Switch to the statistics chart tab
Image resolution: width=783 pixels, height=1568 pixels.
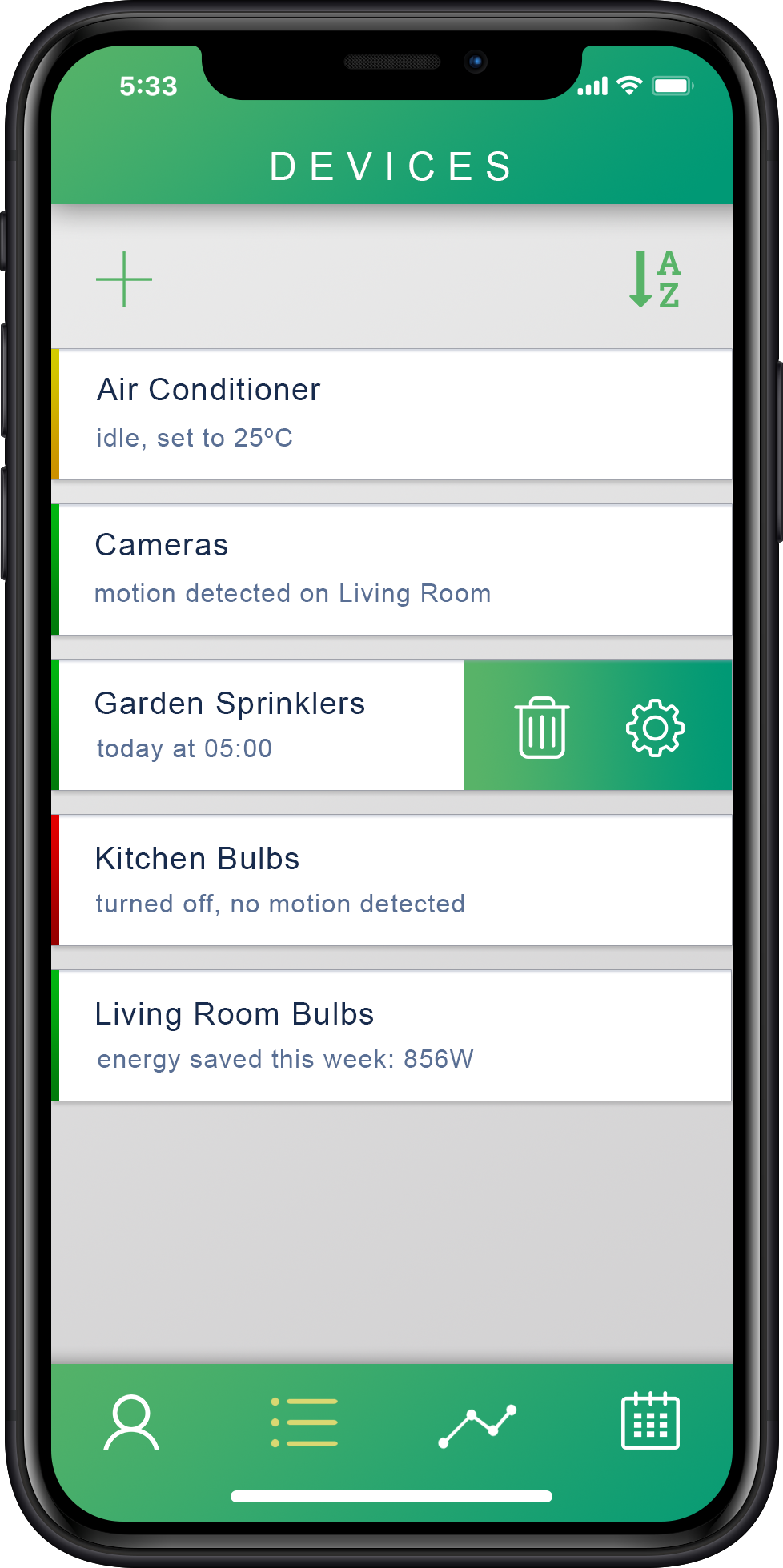[477, 1426]
